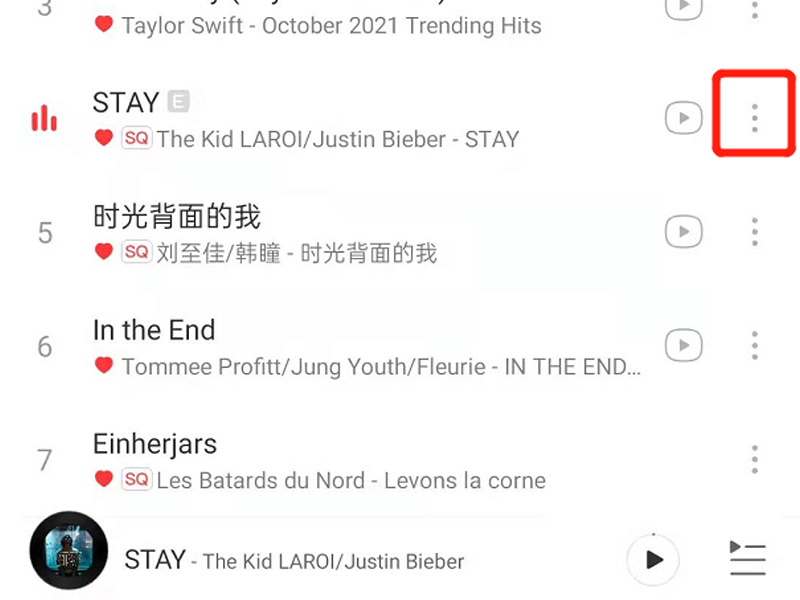This screenshot has width=800, height=600.
Task: Watch the video for In the End
Action: (x=683, y=346)
